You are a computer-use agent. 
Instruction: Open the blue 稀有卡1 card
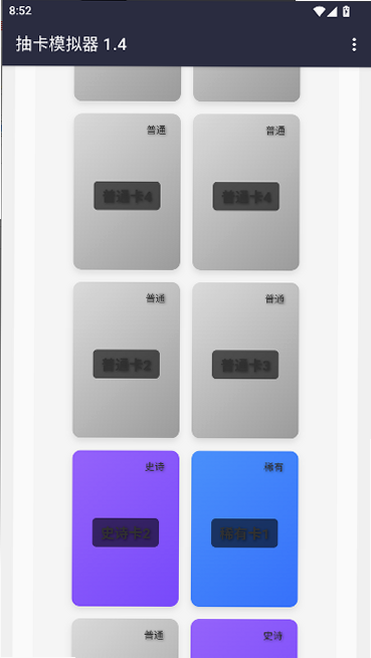pos(244,529)
